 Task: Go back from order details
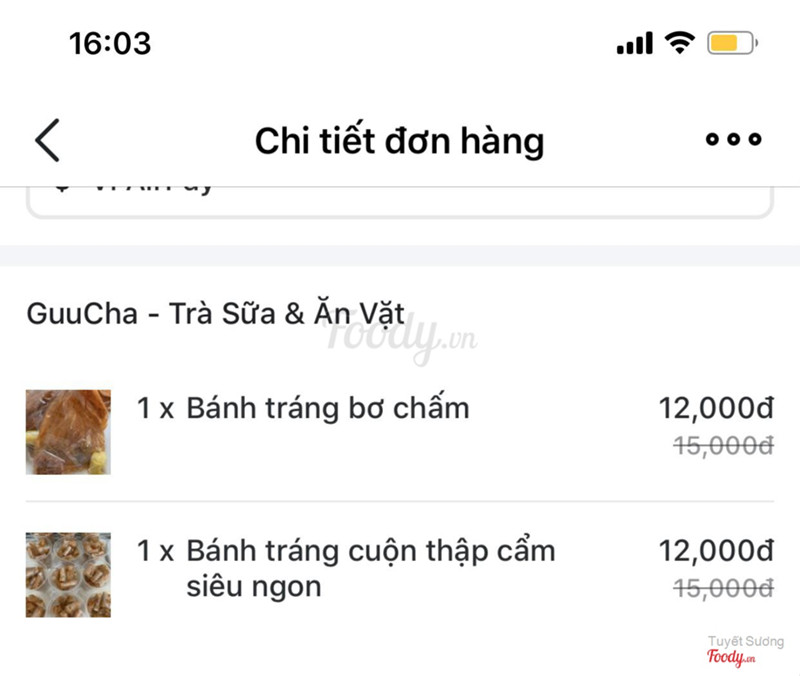coord(47,140)
